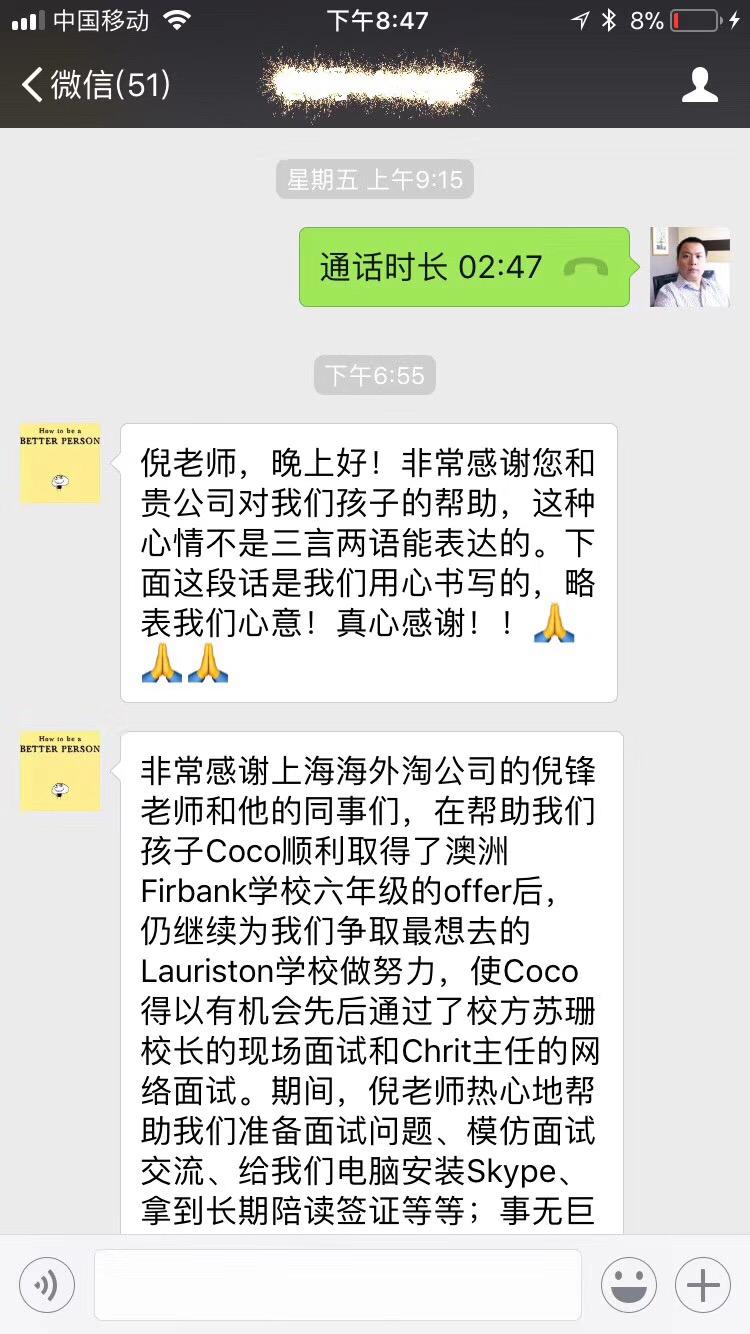This screenshot has height=1334, width=750.
Task: Tap the message text input field
Action: pyautogui.click(x=337, y=1284)
